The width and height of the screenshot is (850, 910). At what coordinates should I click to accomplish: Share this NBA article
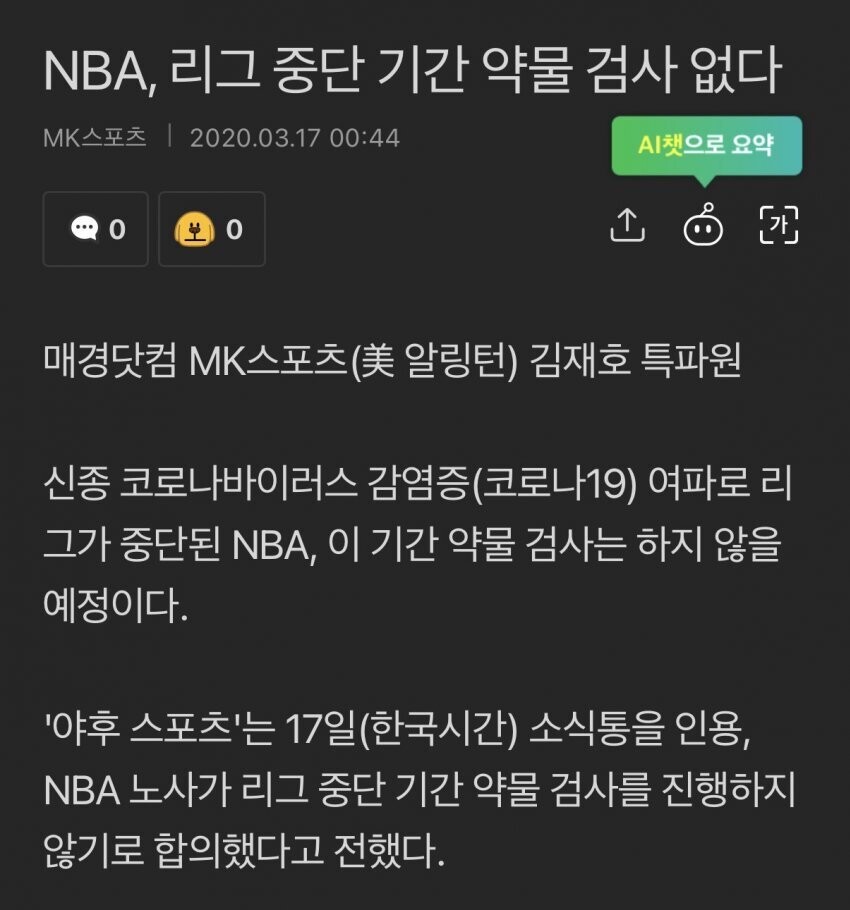tap(627, 225)
